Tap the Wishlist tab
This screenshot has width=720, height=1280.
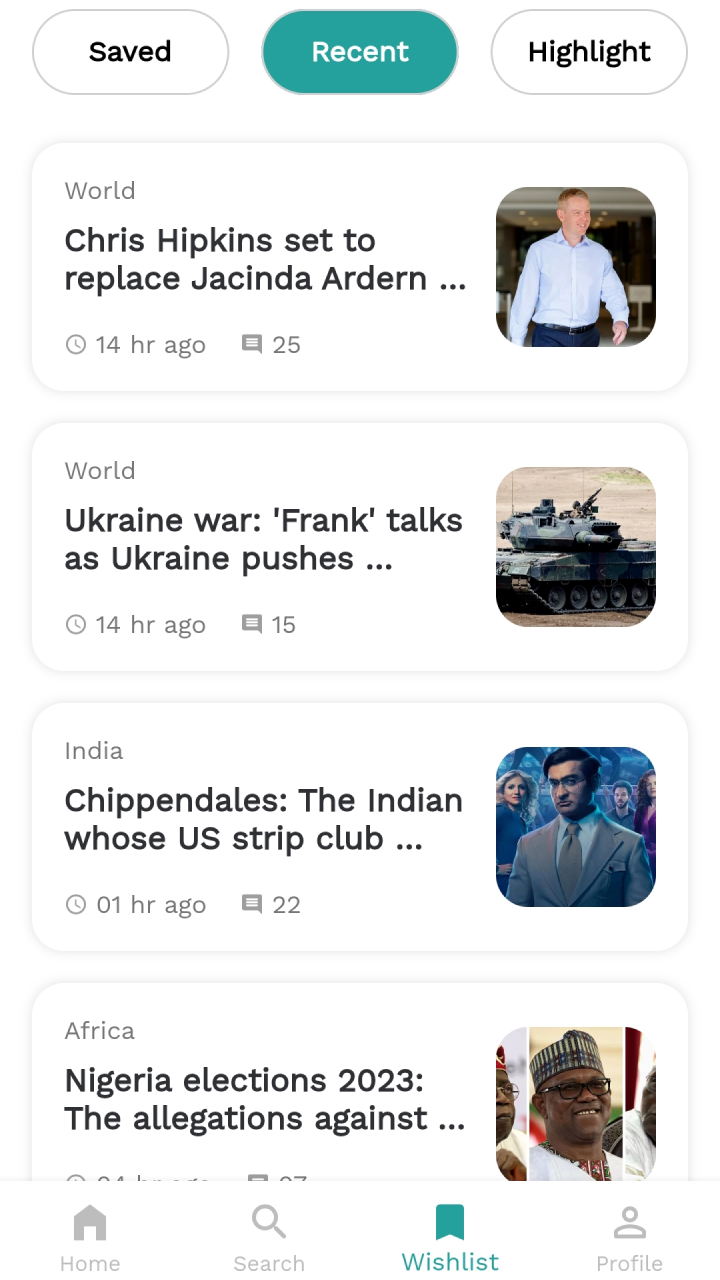point(450,1238)
